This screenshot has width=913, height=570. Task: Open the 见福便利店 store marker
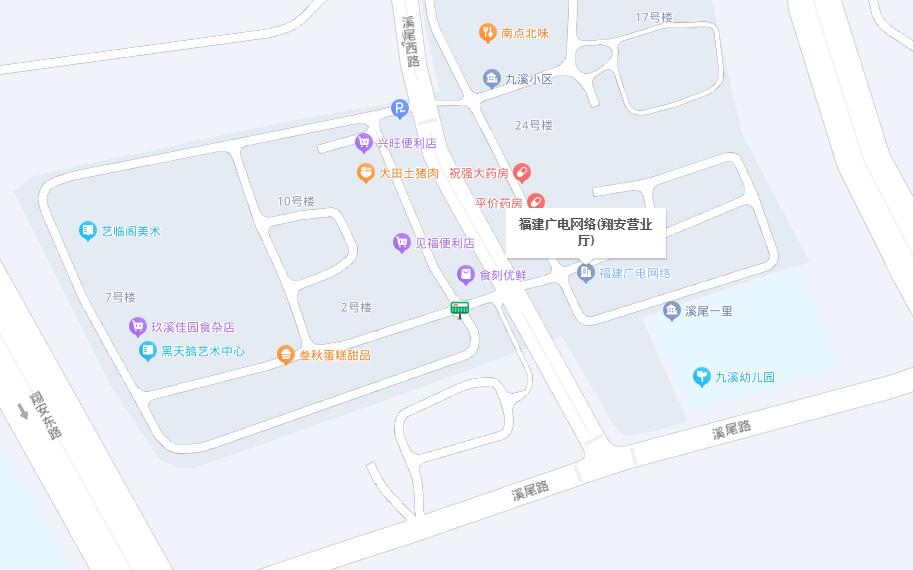[401, 243]
